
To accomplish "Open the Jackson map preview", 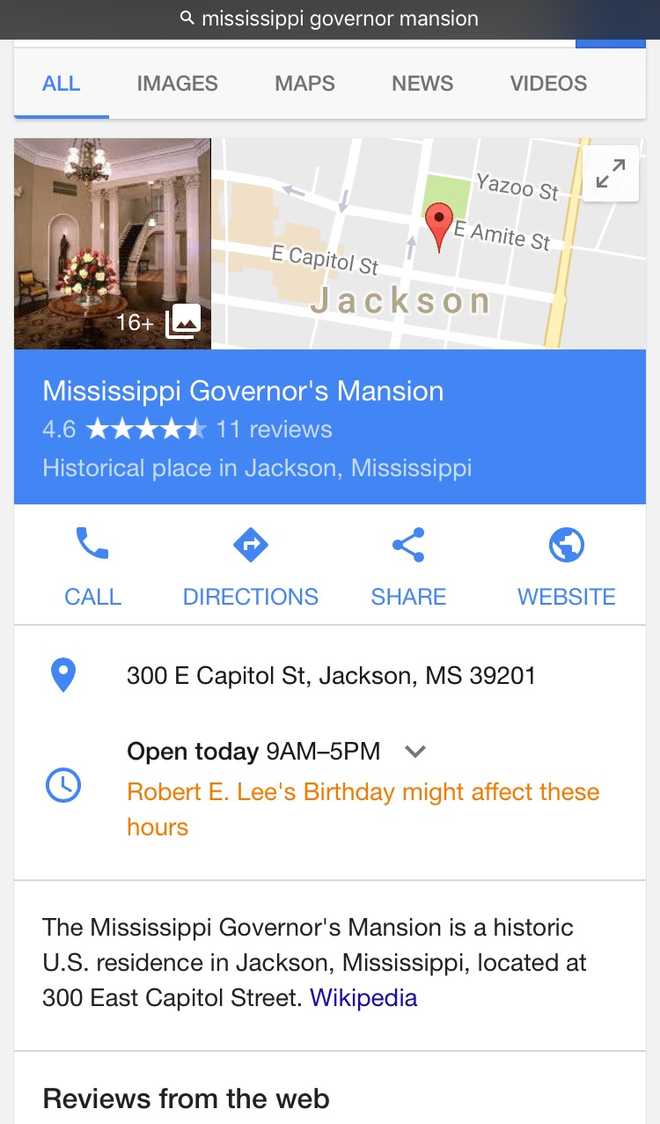I will (x=400, y=270).
